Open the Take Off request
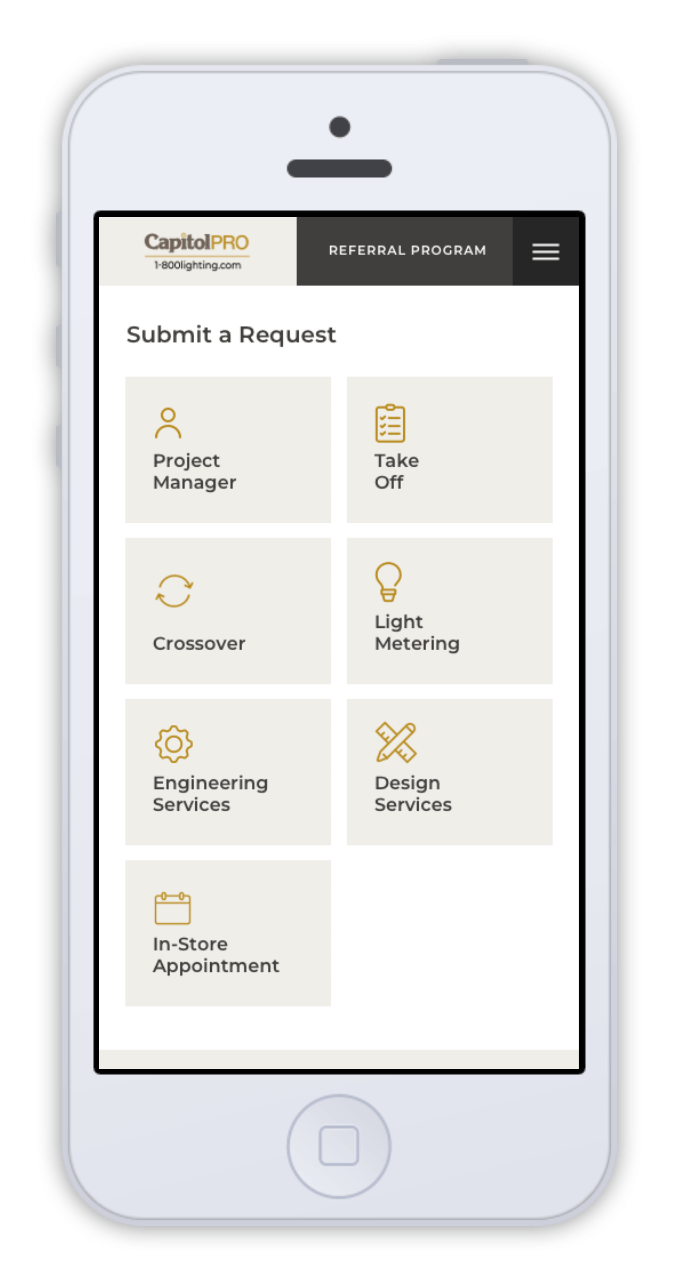This screenshot has width=678, height=1287. (x=449, y=450)
